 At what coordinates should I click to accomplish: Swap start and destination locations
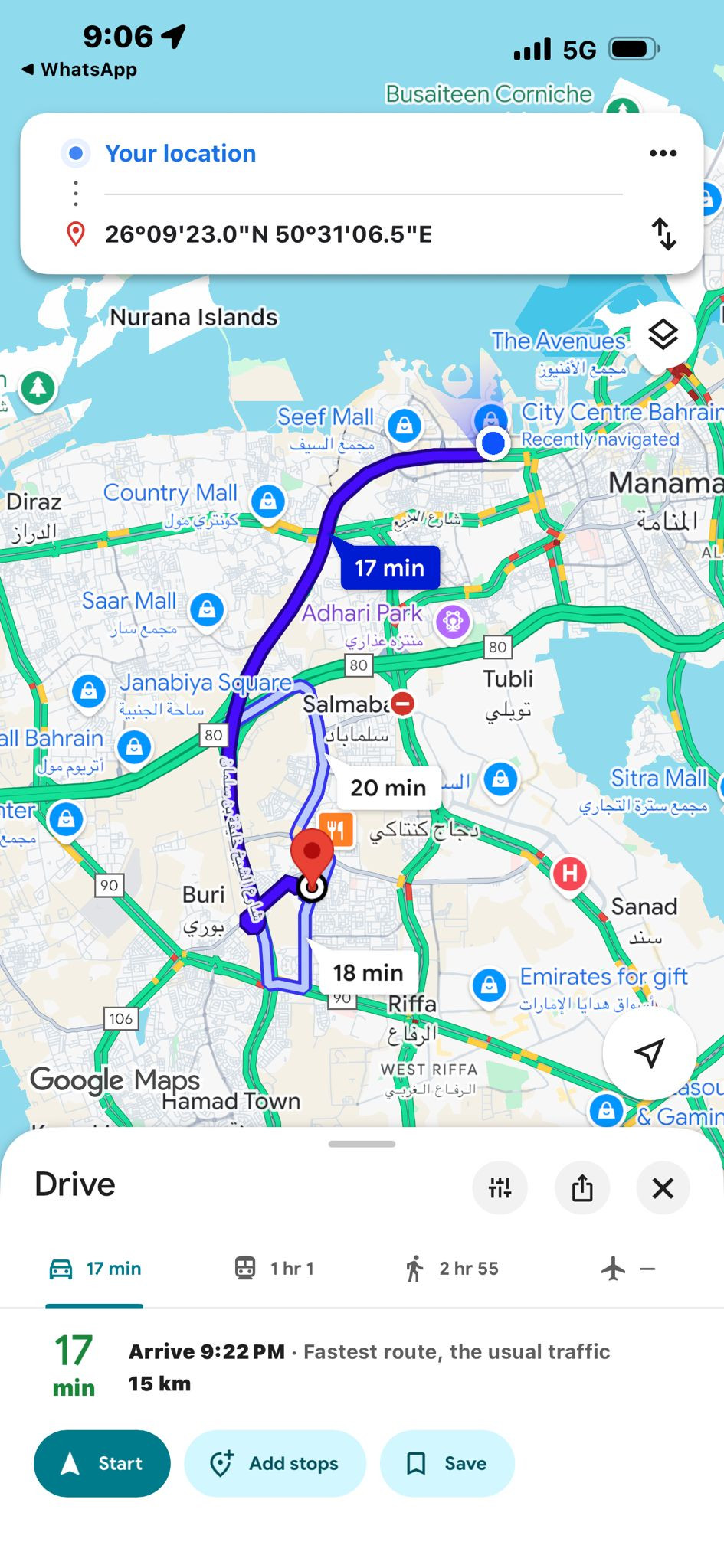663,234
